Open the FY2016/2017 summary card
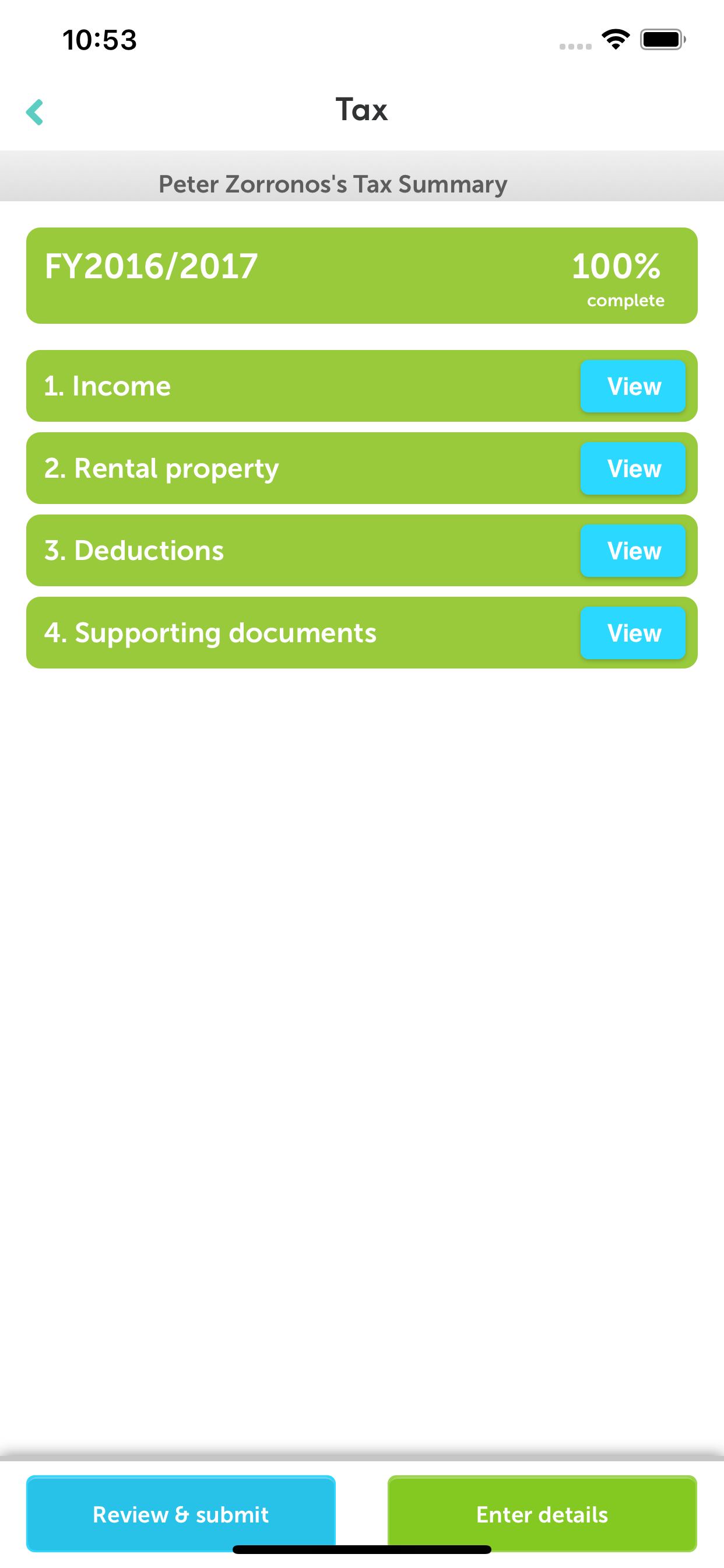 pos(362,276)
